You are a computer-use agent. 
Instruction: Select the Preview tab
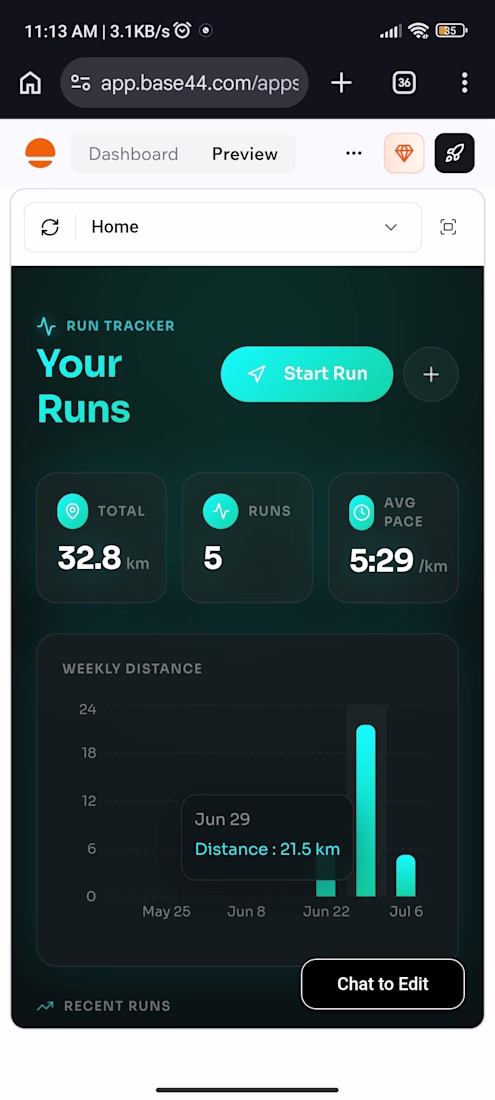pyautogui.click(x=245, y=154)
